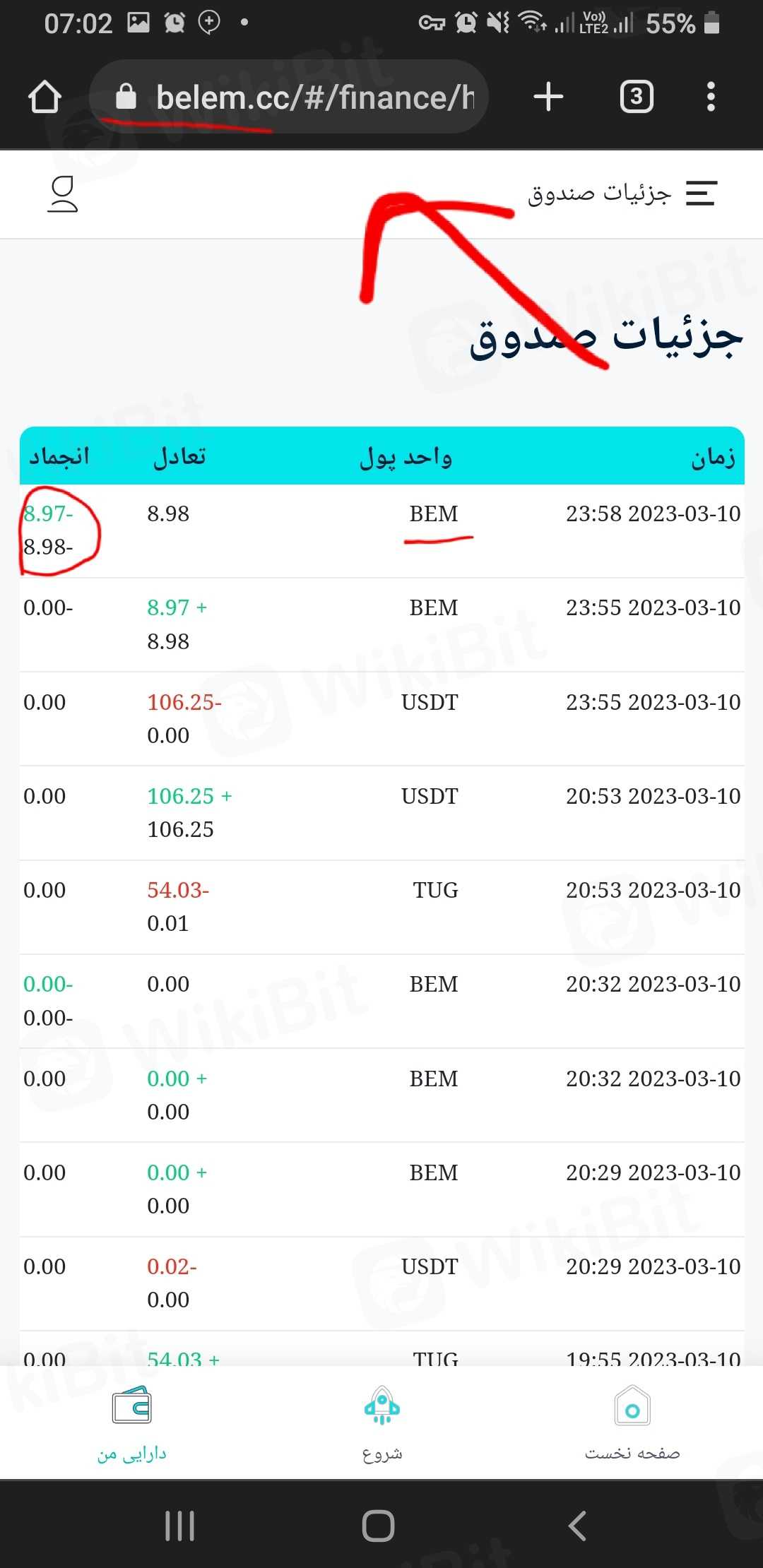Image resolution: width=763 pixels, height=1568 pixels.
Task: Open a new browser tab
Action: click(548, 97)
